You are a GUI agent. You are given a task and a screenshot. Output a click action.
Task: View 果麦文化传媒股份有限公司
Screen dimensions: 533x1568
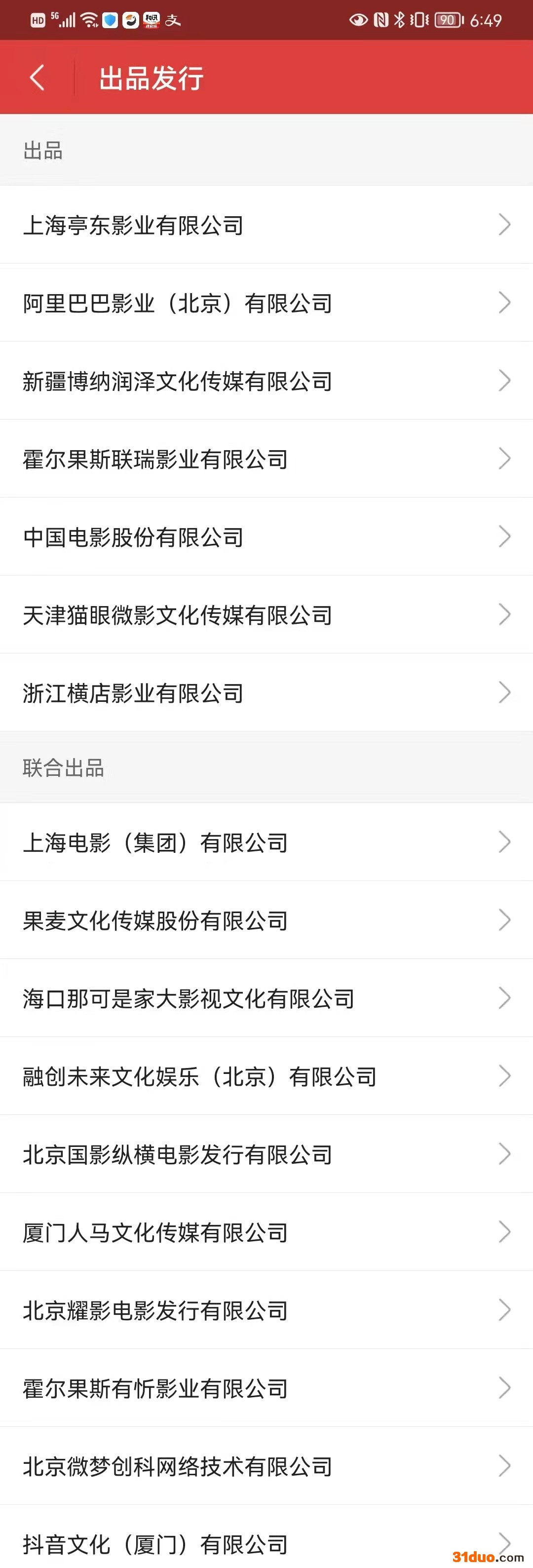(x=266, y=920)
